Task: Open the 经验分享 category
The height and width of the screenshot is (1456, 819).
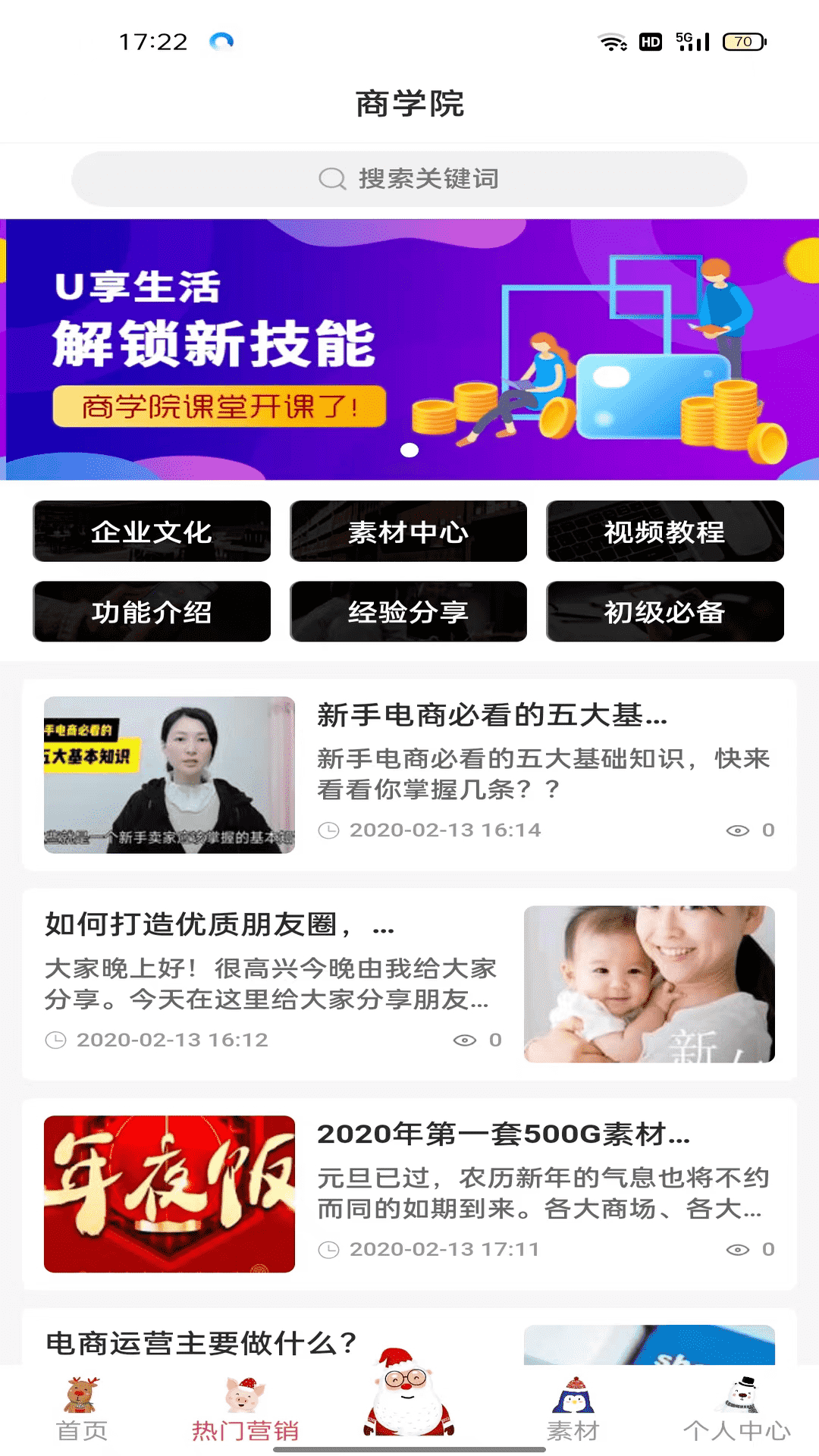Action: [408, 612]
